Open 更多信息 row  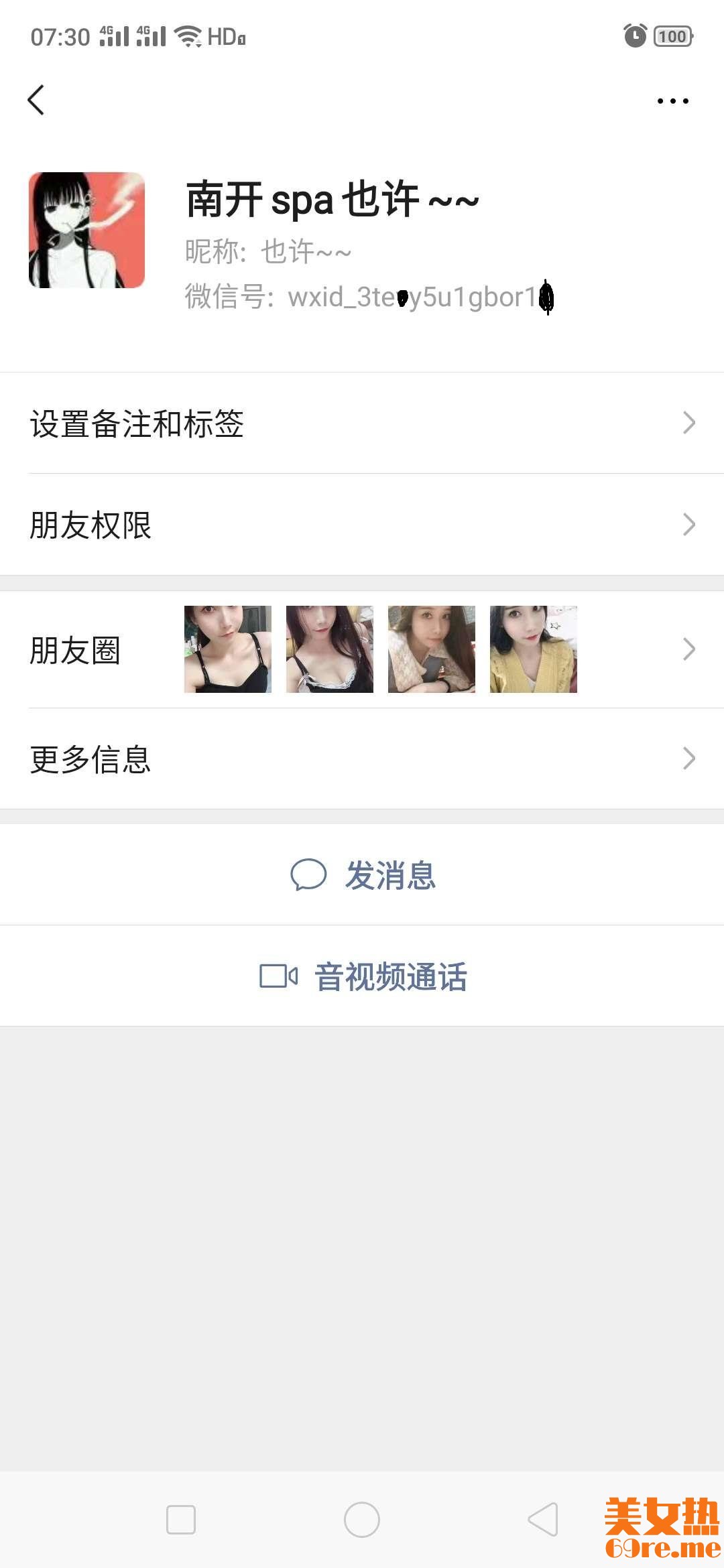(x=362, y=759)
